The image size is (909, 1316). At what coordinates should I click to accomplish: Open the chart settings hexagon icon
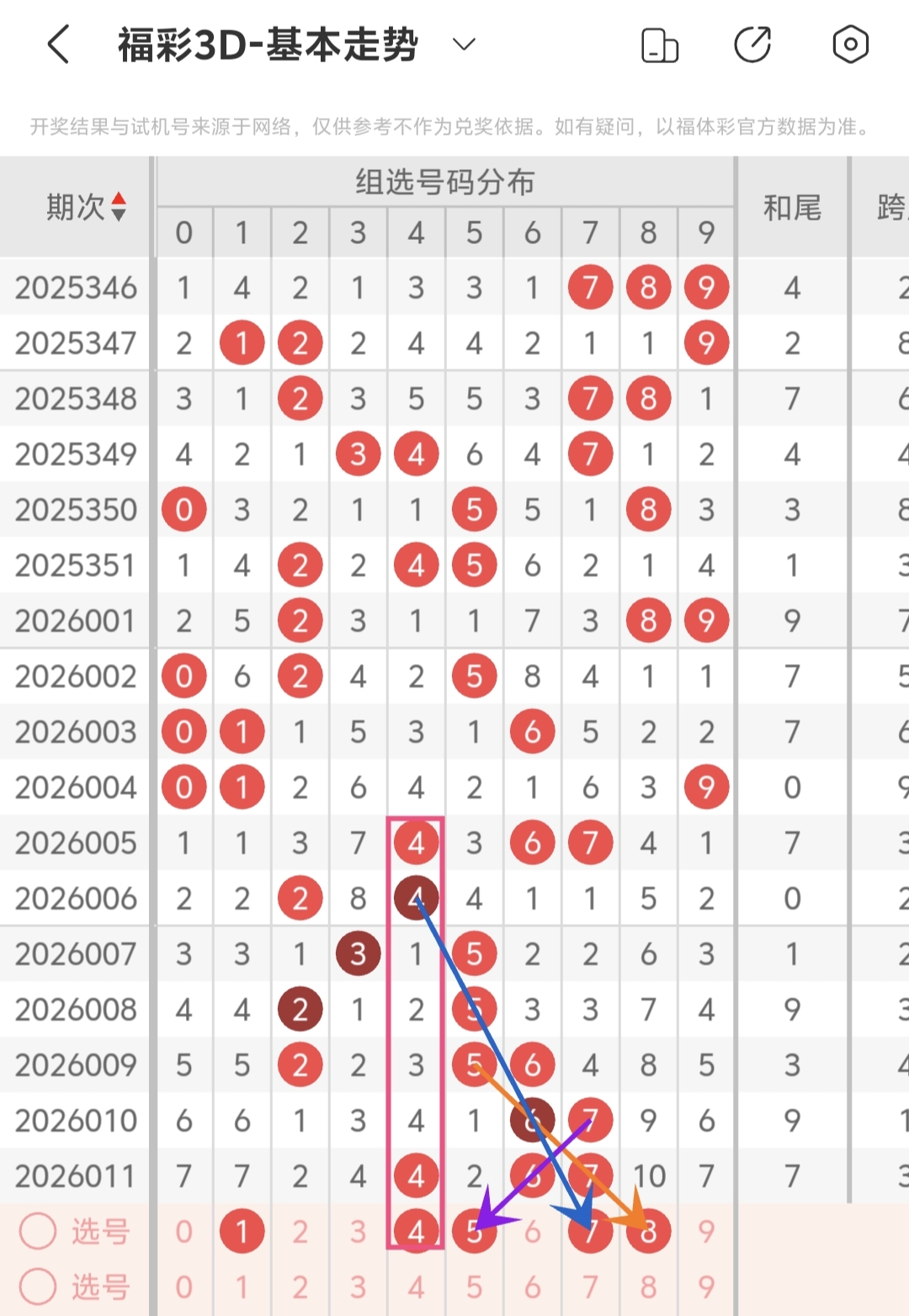click(x=850, y=45)
